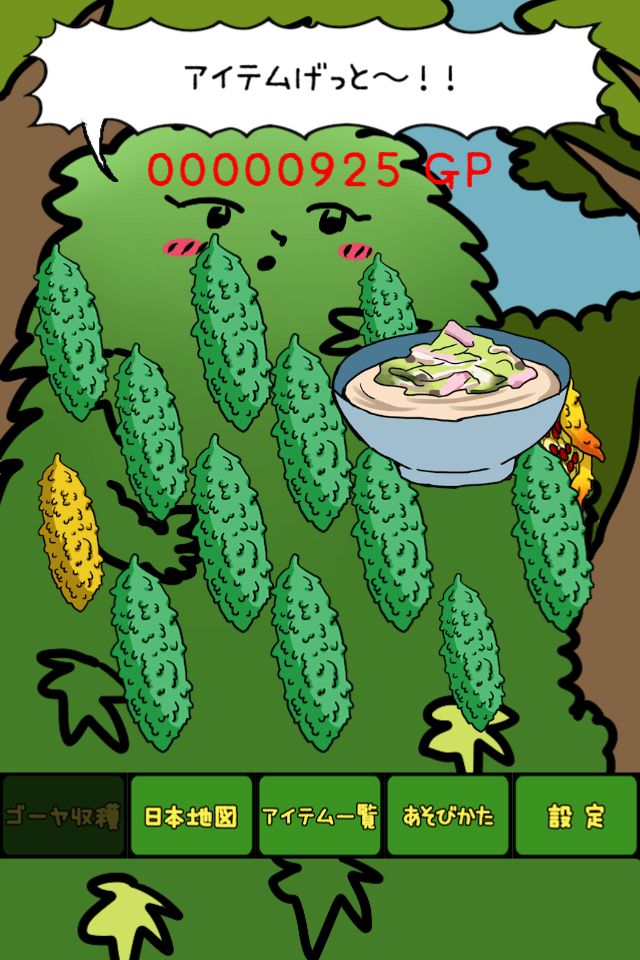The width and height of the screenshot is (640, 960).
Task: Harvest the yellow goya on the left
Action: pyautogui.click(x=70, y=531)
